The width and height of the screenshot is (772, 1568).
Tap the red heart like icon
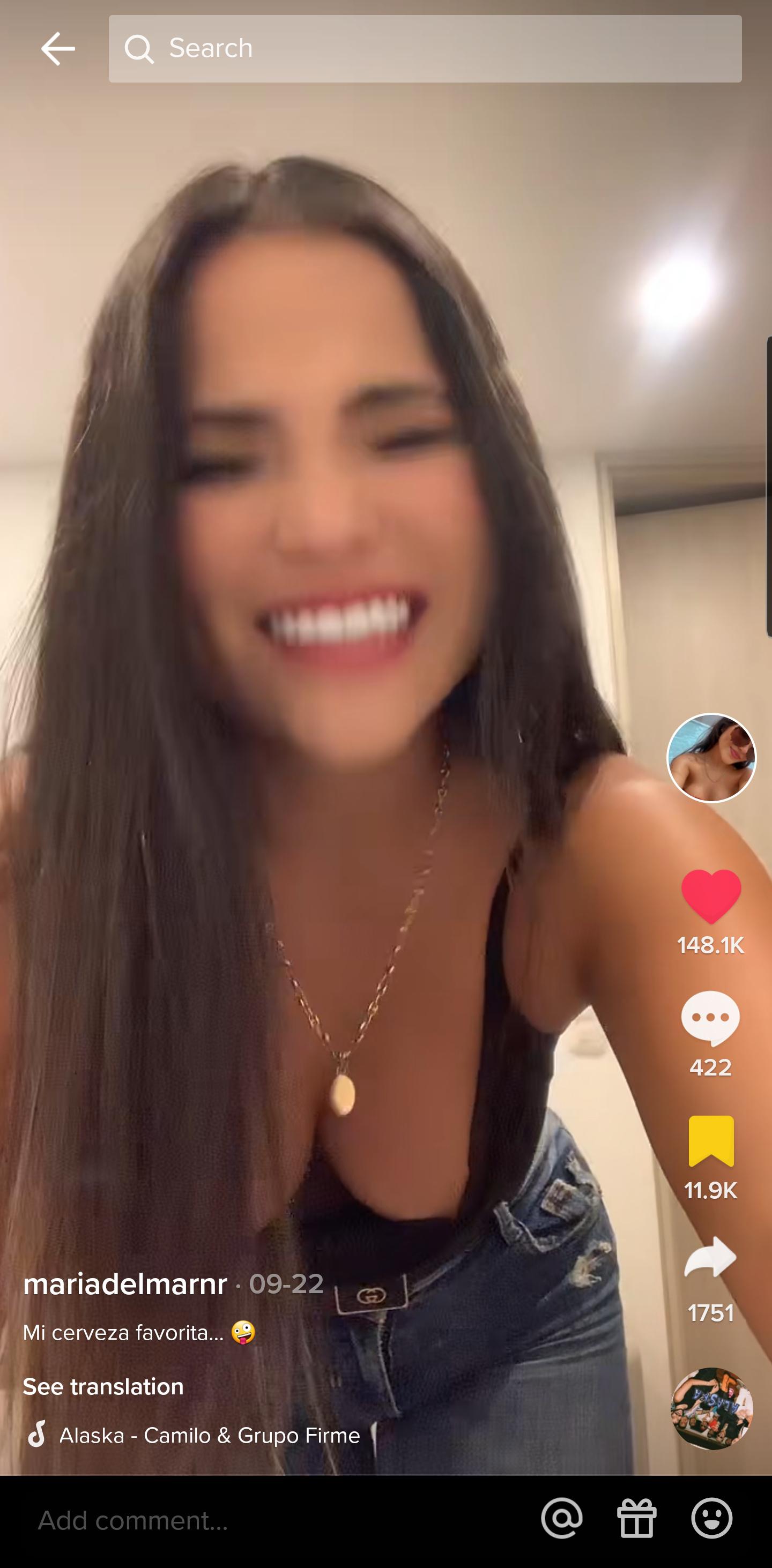point(710,896)
